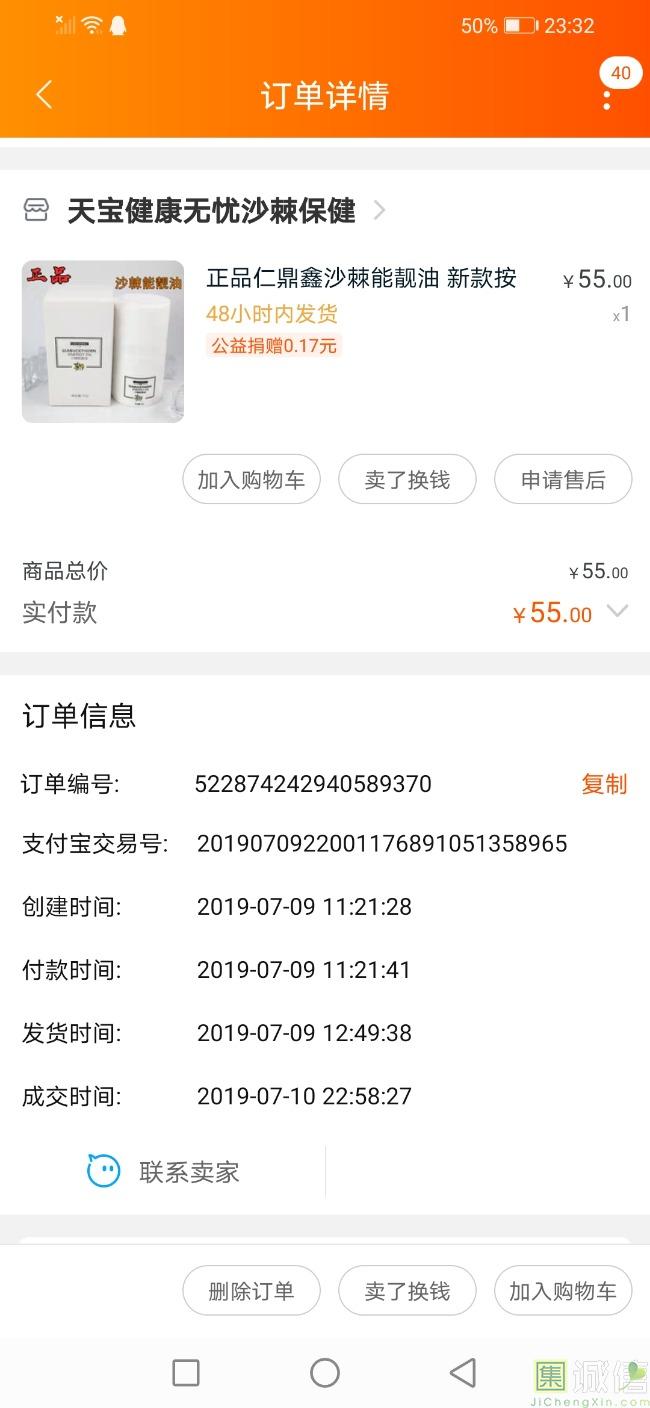
Task: Open the three-dot overflow menu
Action: 606,98
